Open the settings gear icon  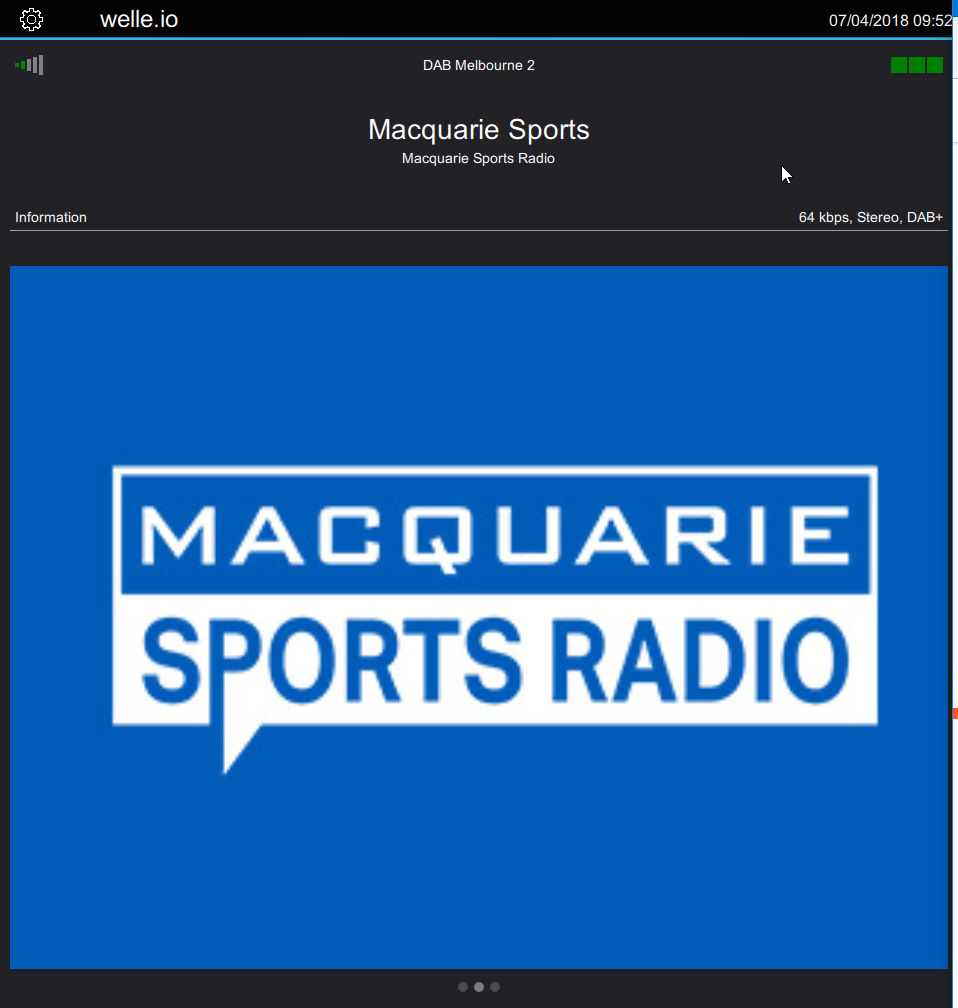pos(31,19)
